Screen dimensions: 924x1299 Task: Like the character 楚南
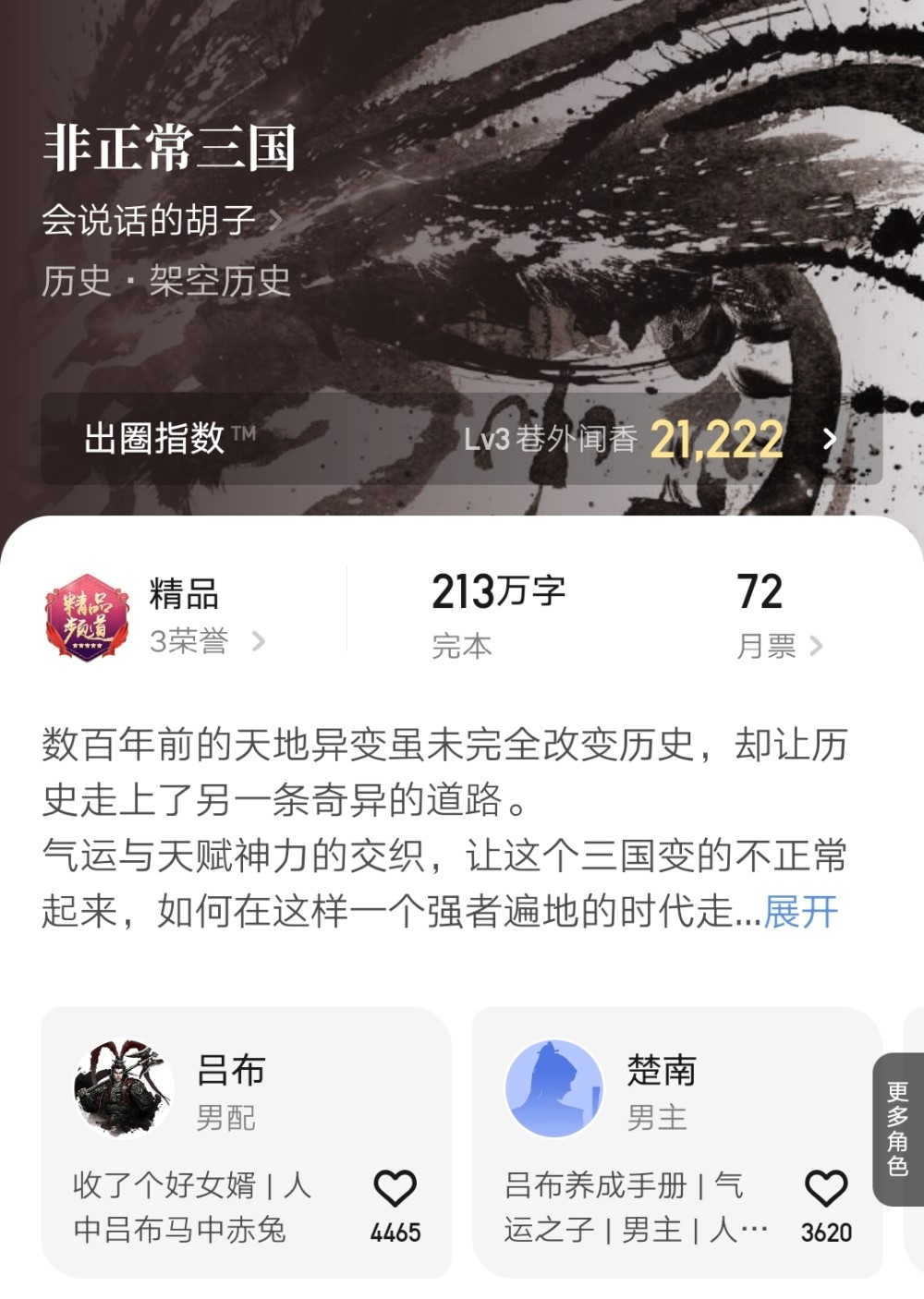825,1190
